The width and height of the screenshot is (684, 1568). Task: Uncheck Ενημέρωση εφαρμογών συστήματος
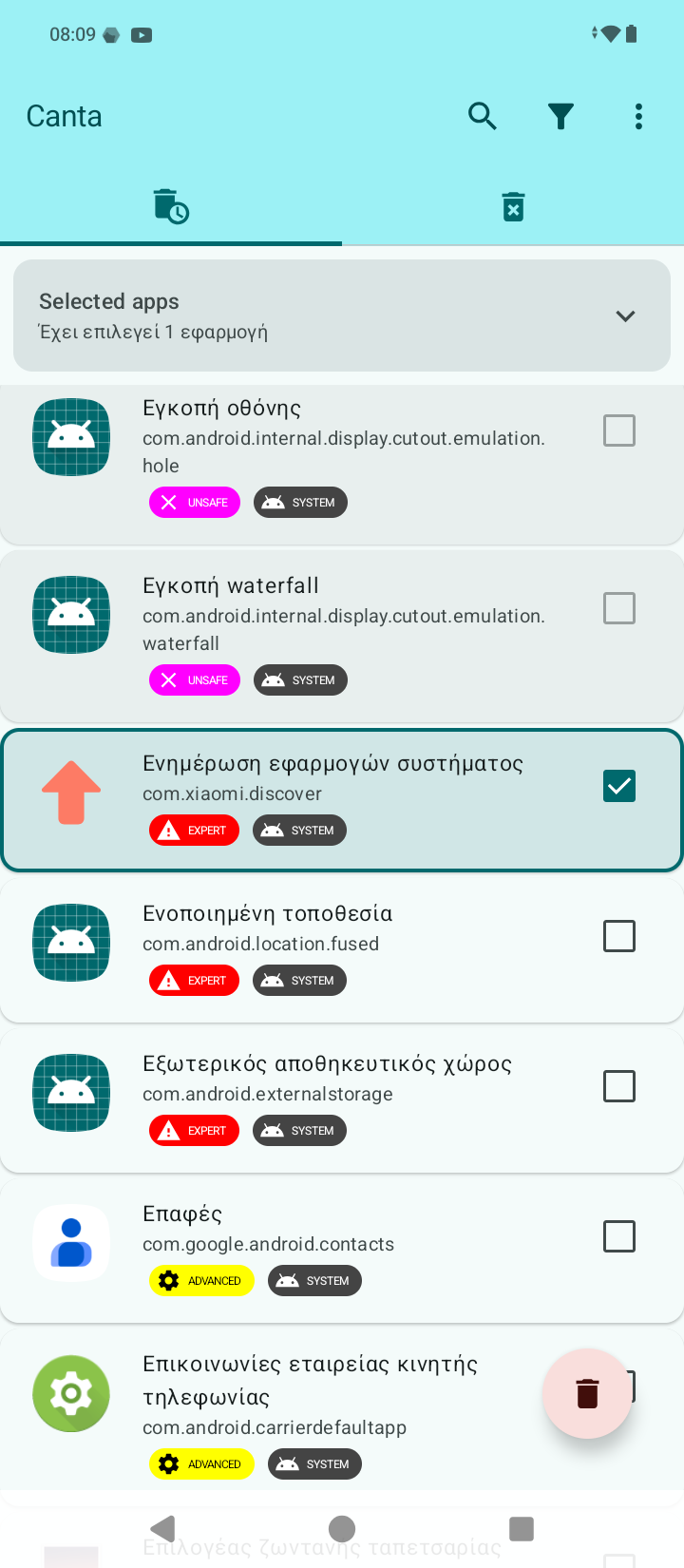619,786
